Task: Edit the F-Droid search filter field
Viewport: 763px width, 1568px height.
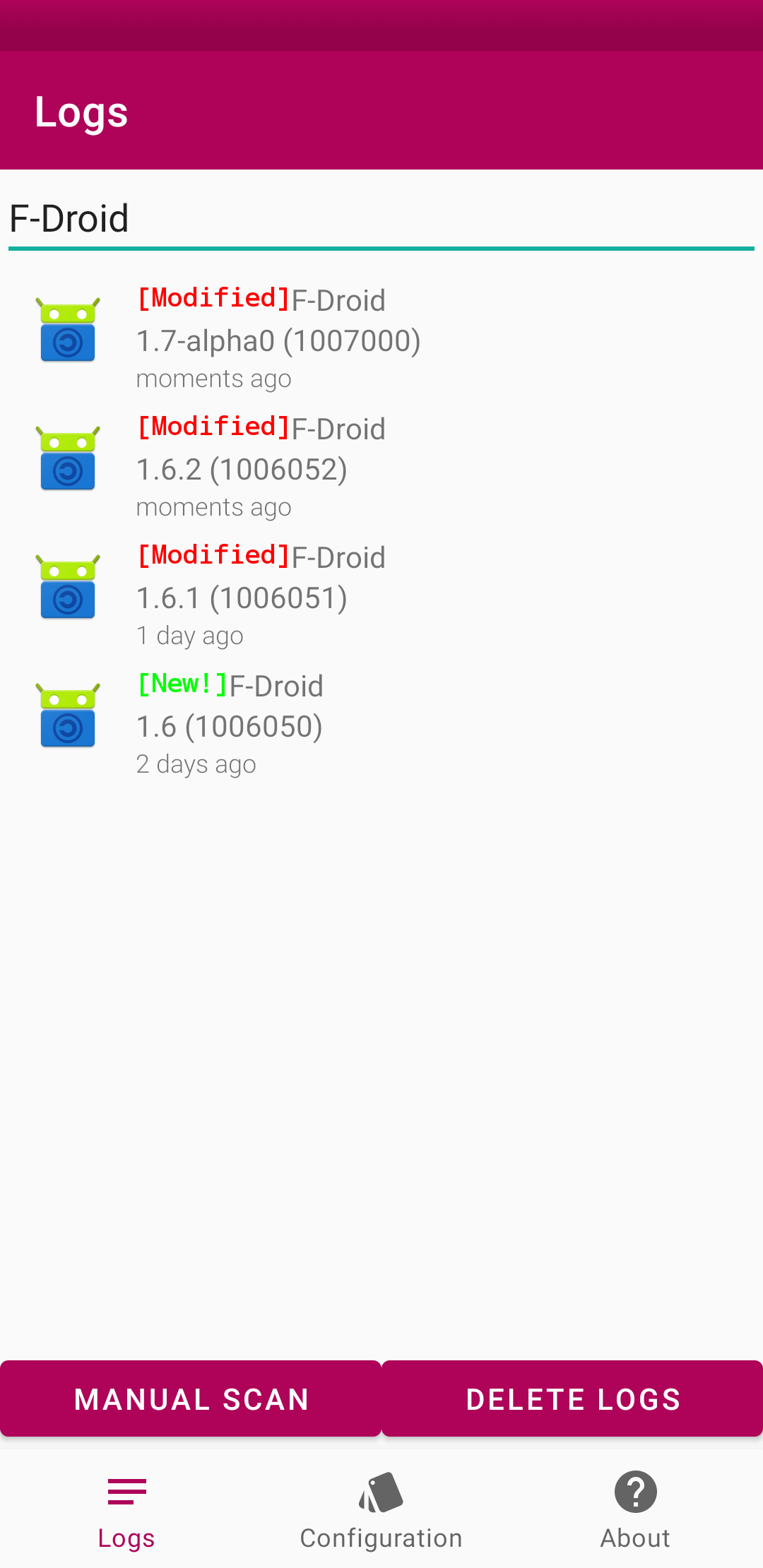Action: tap(380, 219)
